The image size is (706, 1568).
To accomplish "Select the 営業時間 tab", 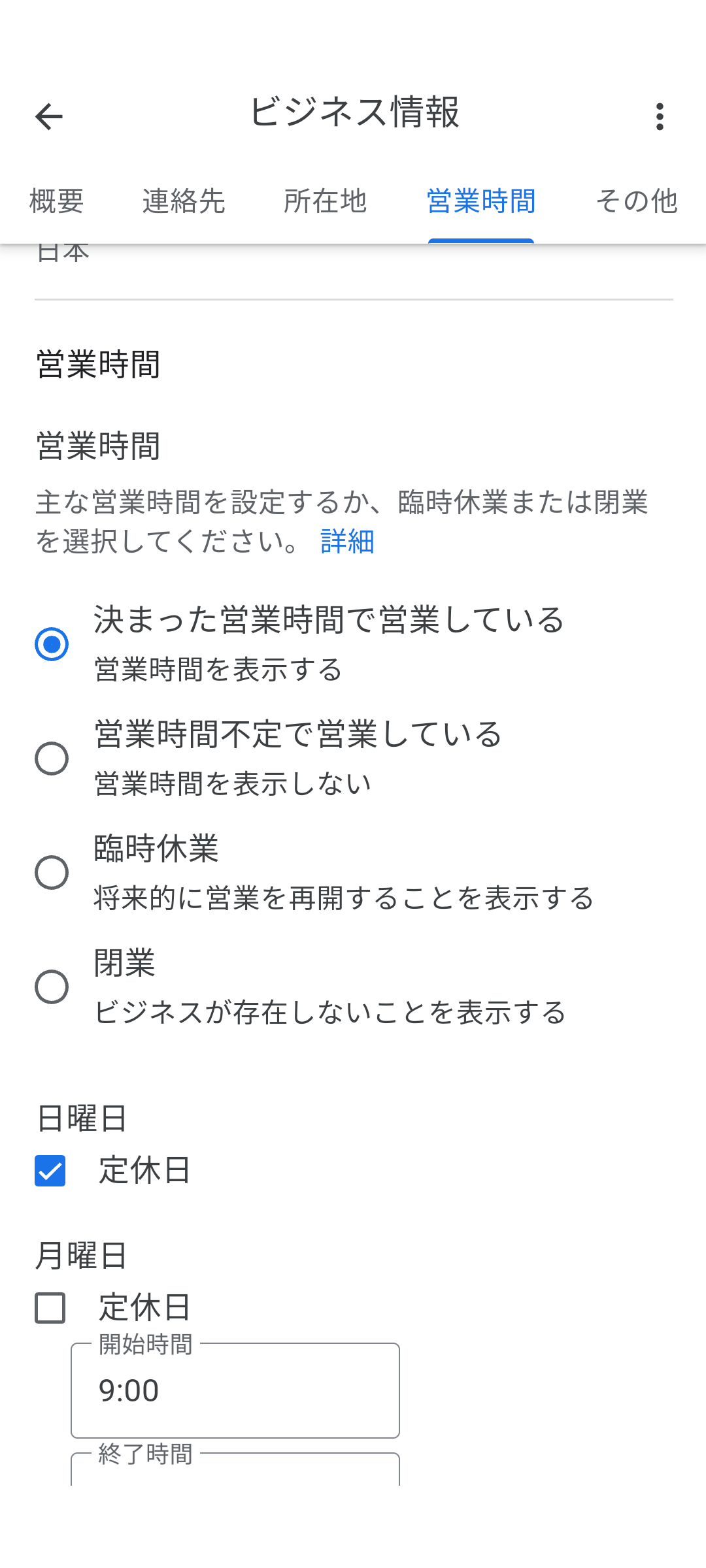I will coord(481,201).
